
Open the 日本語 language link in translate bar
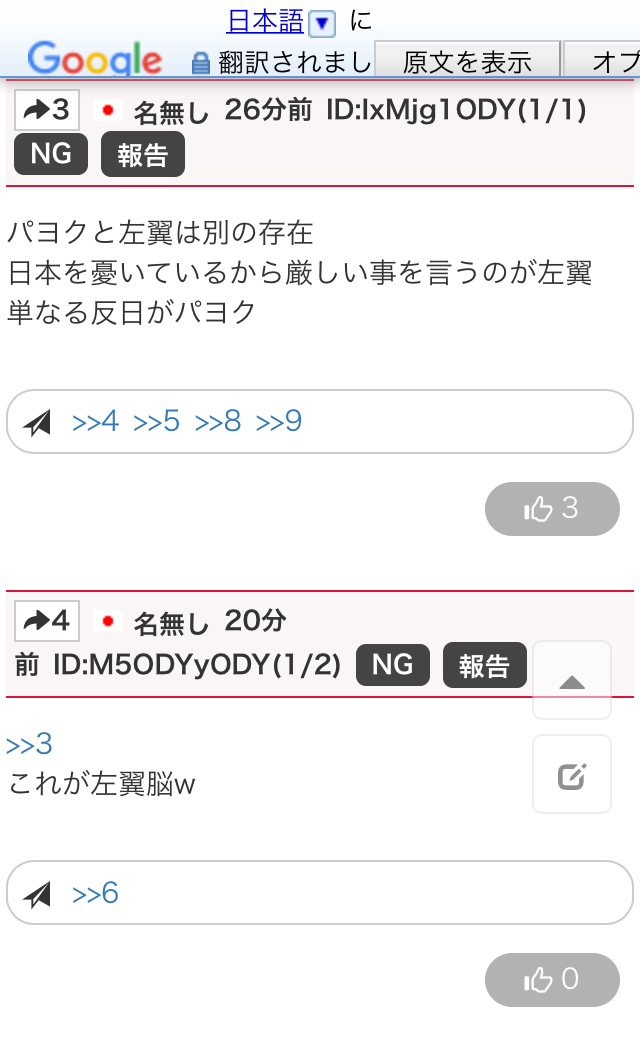pyautogui.click(x=265, y=21)
